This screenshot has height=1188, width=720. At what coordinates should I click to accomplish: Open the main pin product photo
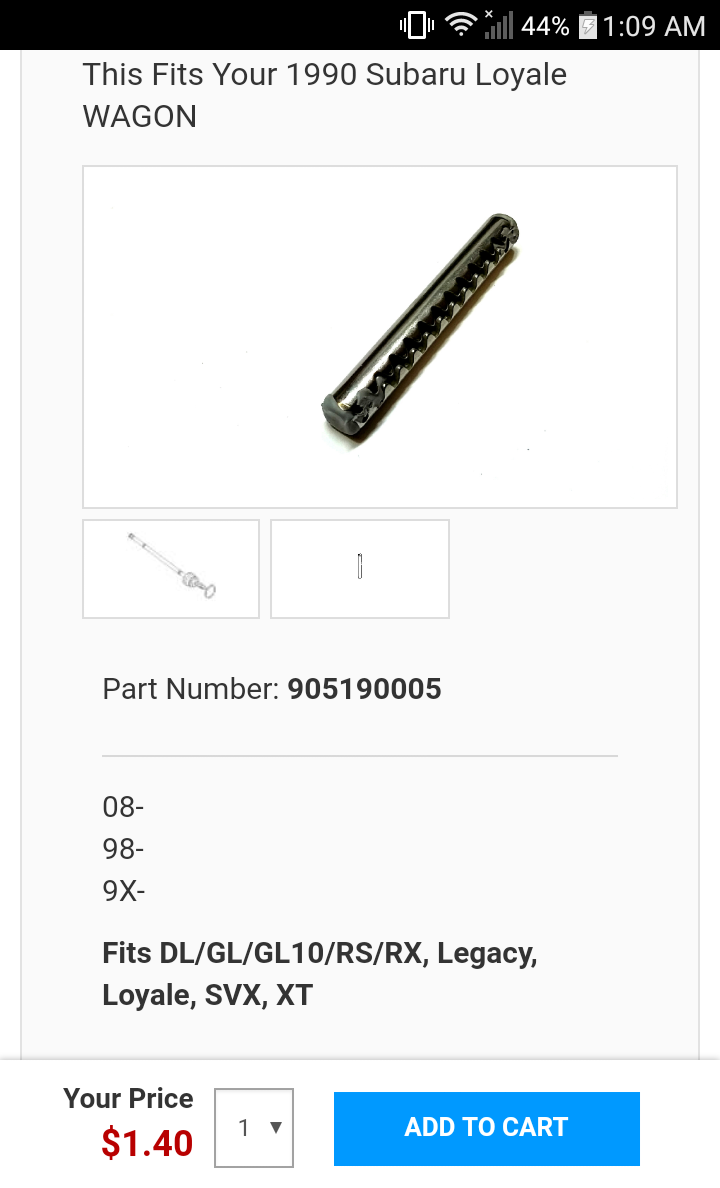[x=380, y=336]
